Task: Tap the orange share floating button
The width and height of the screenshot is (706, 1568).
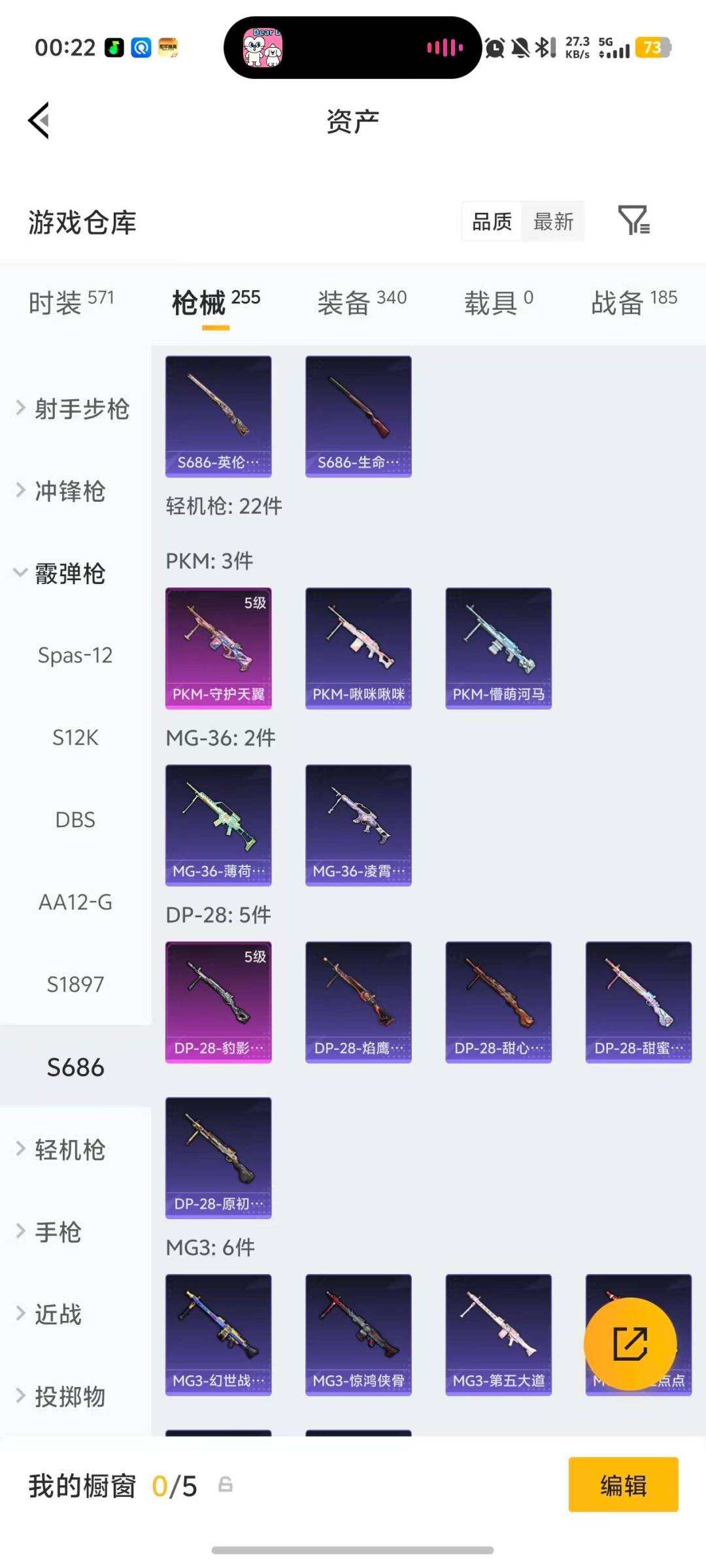Action: [630, 1343]
